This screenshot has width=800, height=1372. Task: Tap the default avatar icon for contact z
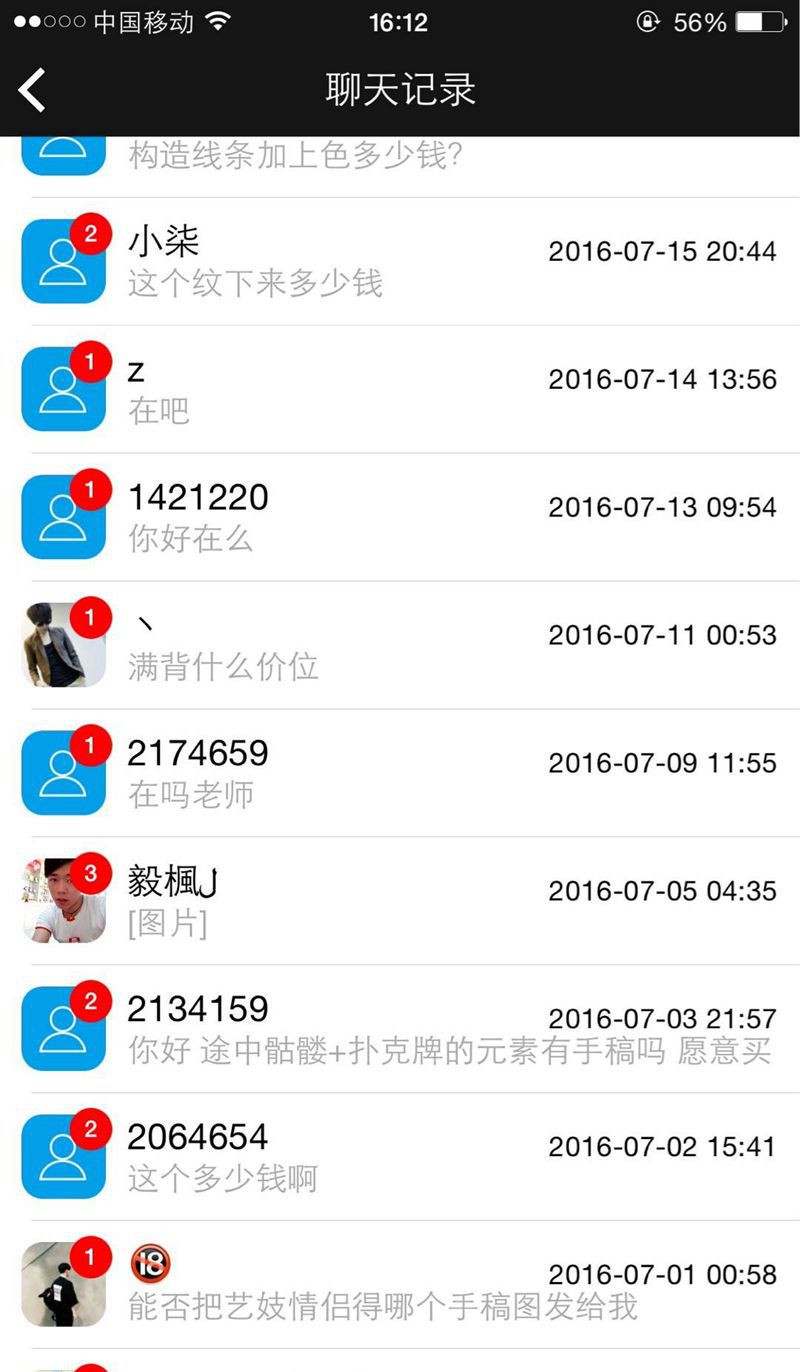click(63, 388)
